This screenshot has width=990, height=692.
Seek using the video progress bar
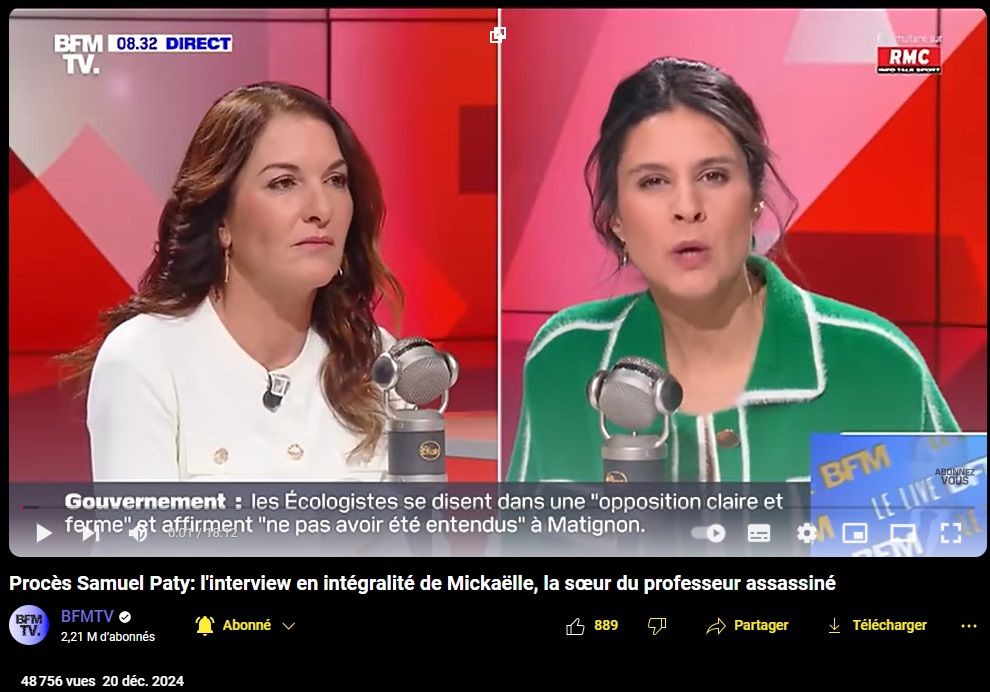pyautogui.click(x=400, y=507)
